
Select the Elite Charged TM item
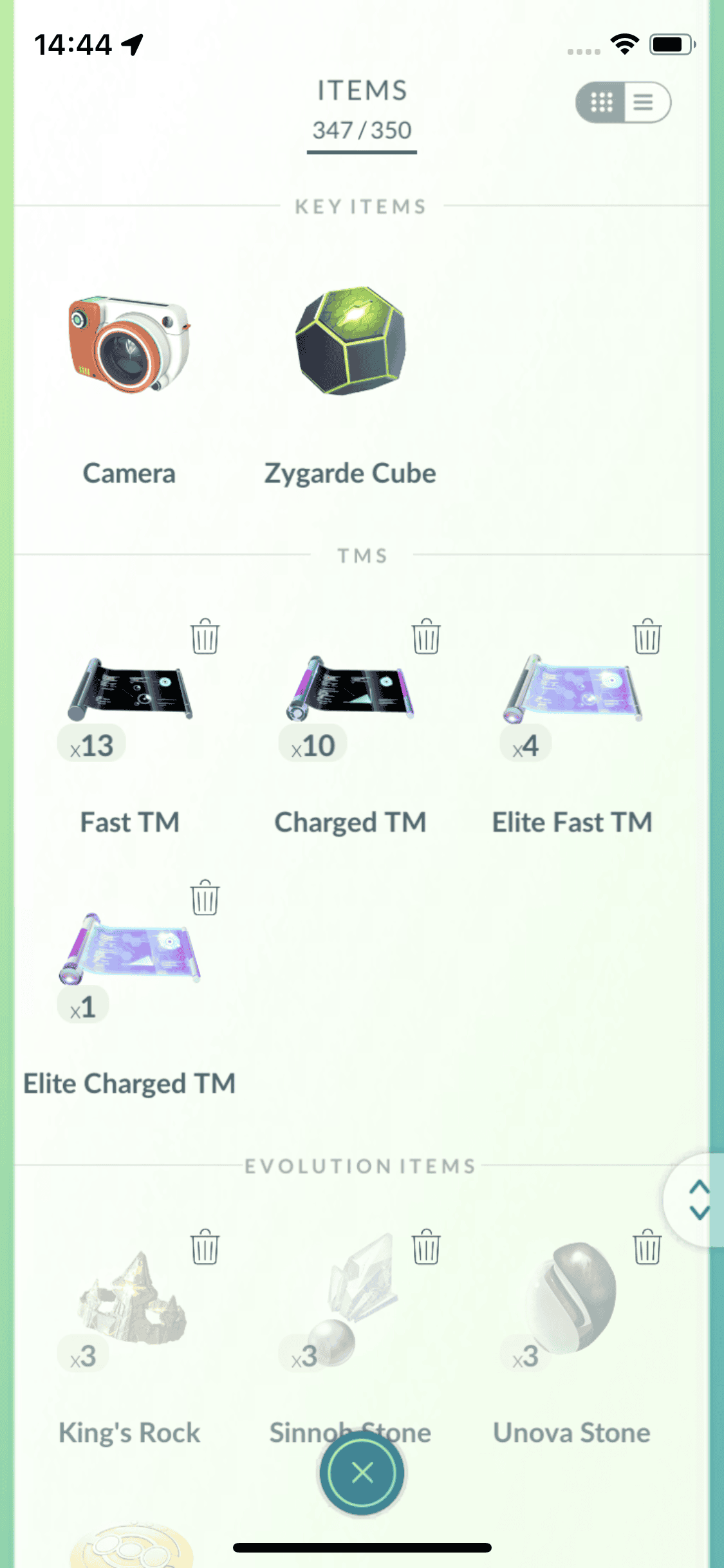[x=129, y=951]
